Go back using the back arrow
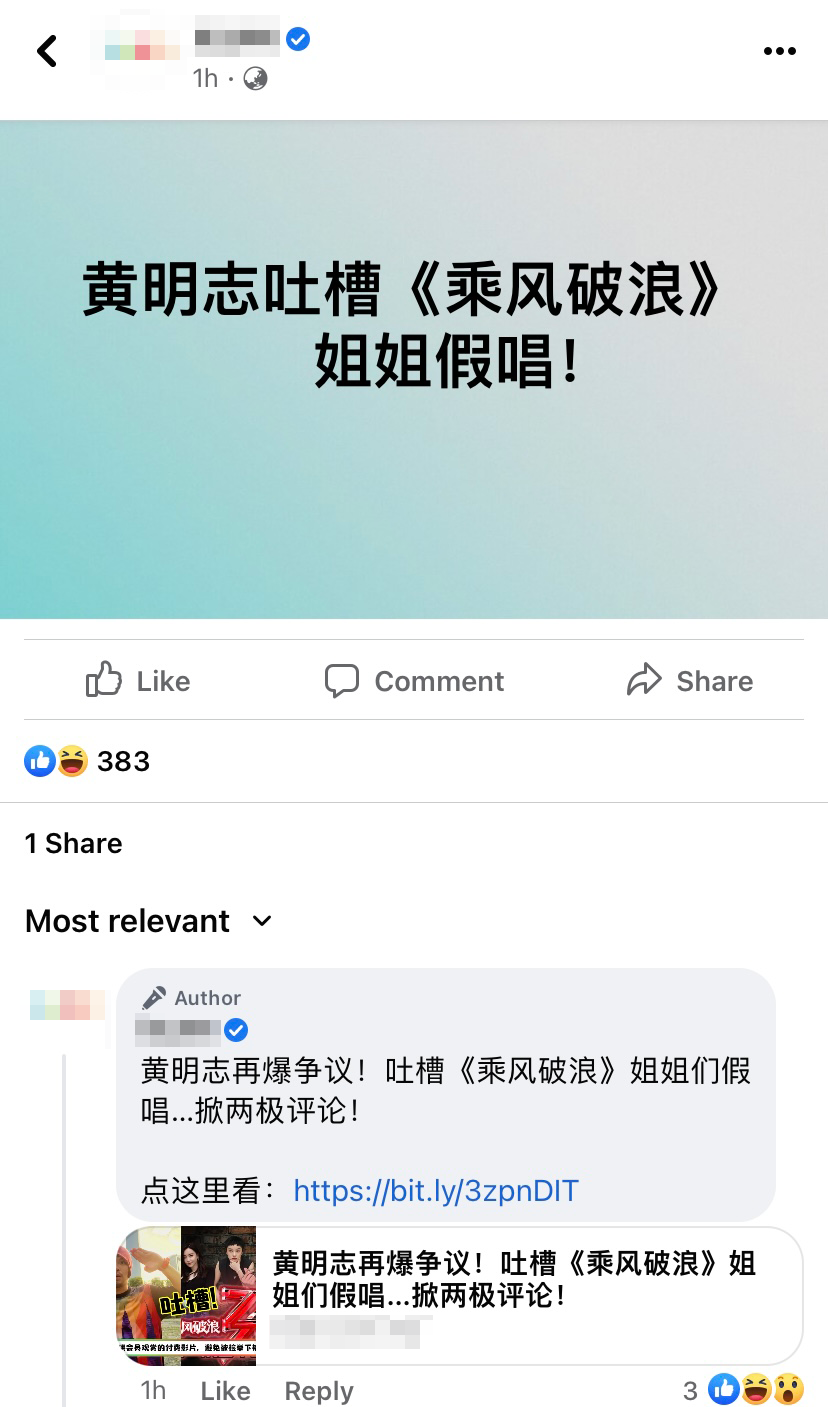This screenshot has width=828, height=1407. (47, 51)
